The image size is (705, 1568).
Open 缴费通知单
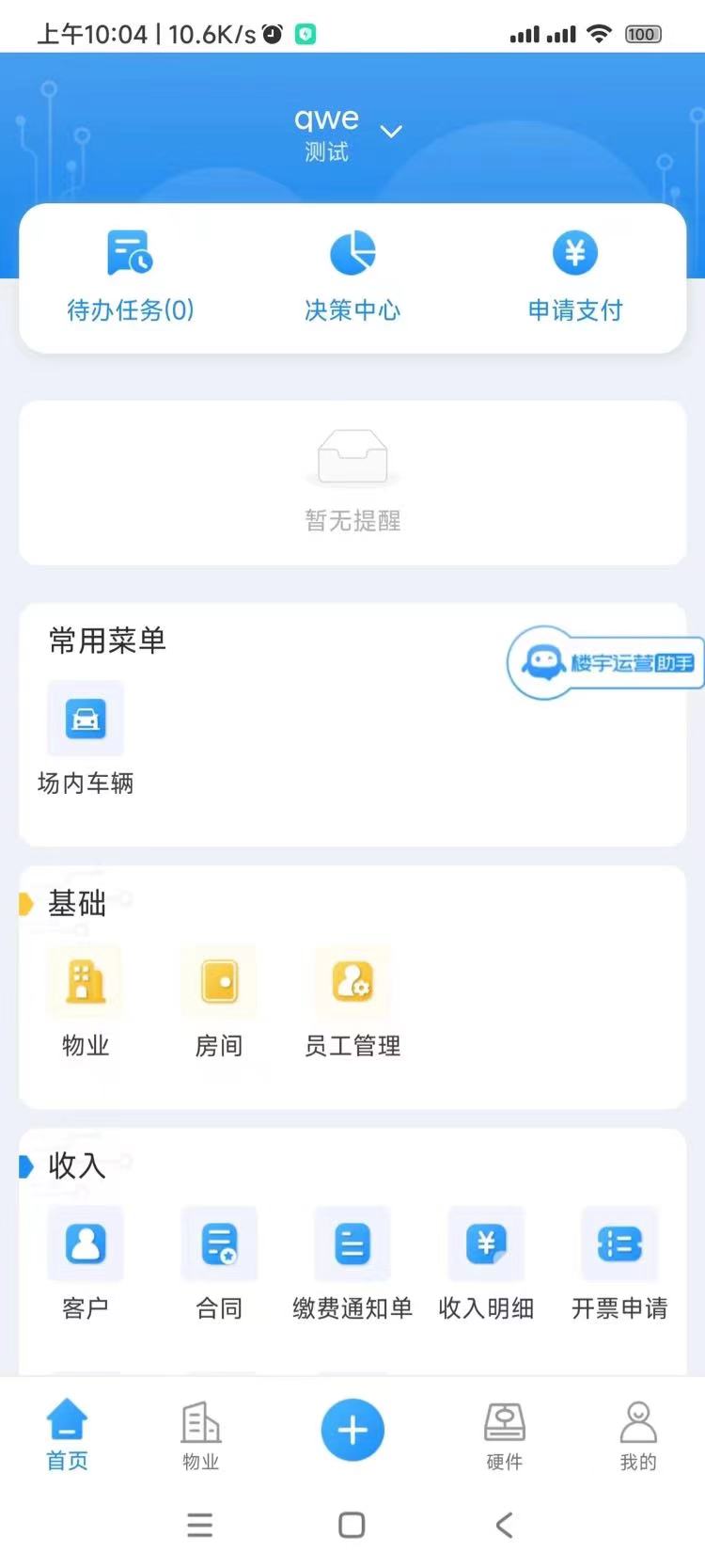point(352,1243)
